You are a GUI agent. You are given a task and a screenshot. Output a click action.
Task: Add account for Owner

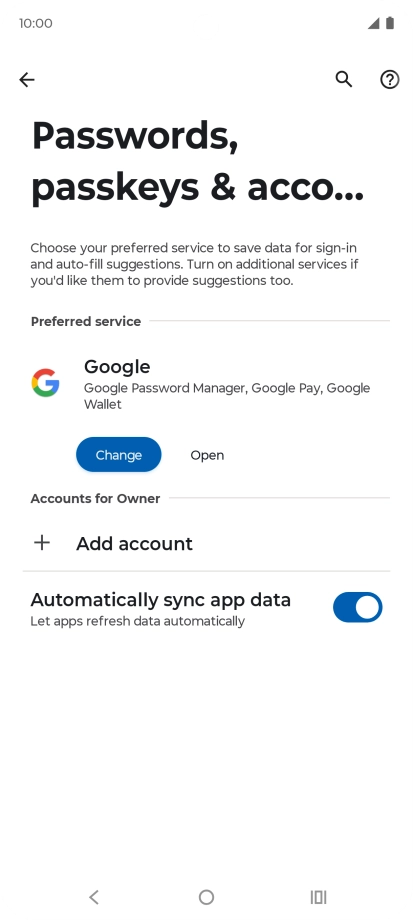pos(206,543)
